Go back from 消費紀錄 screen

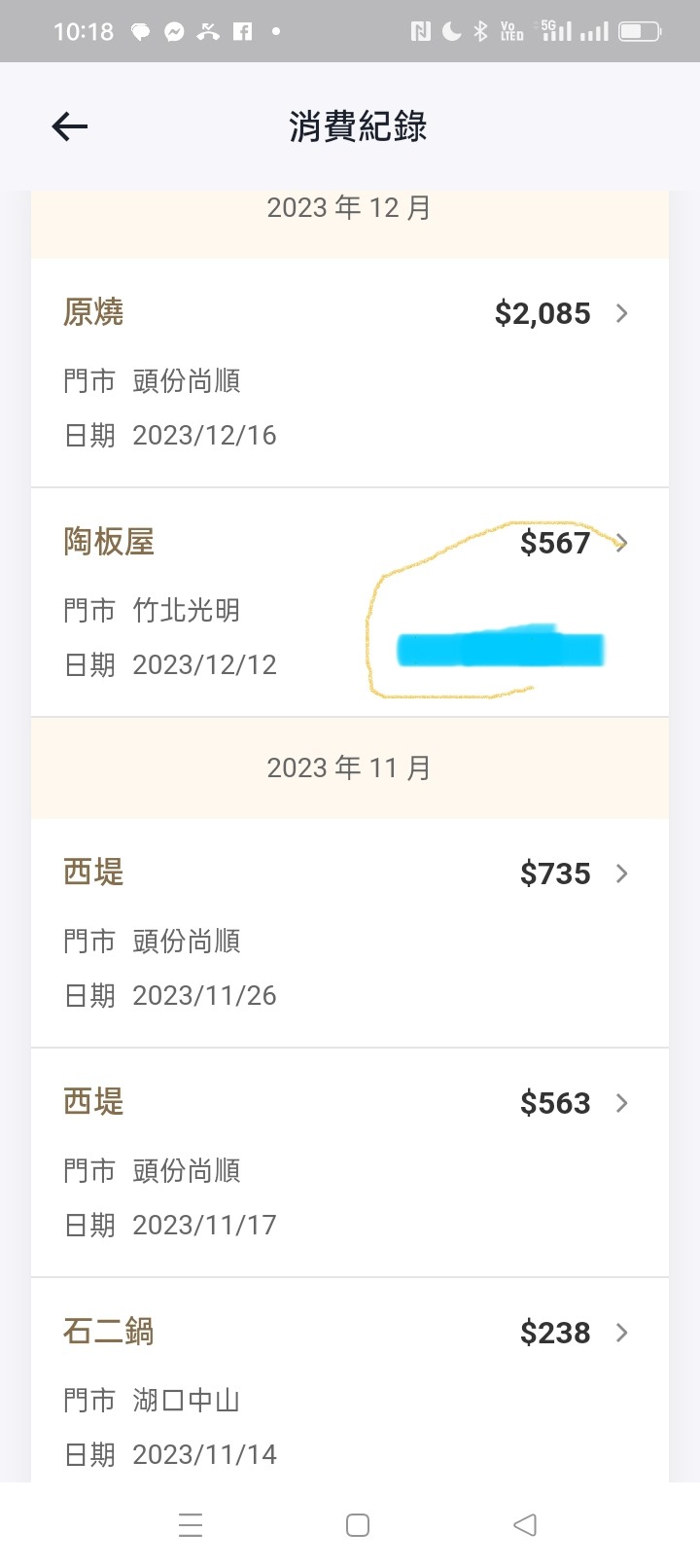point(70,126)
